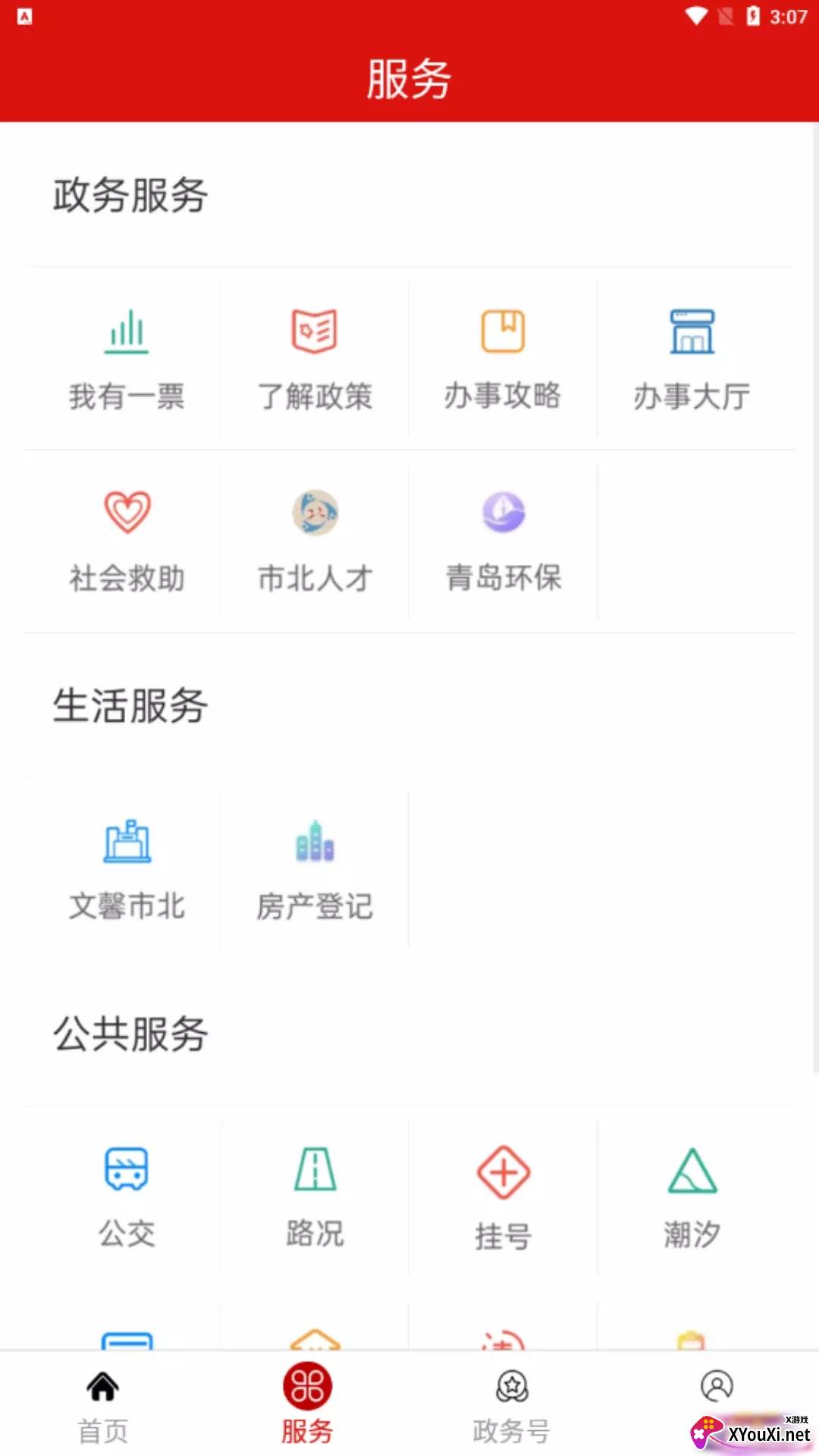Open 文馨市北 under 生活服务
The height and width of the screenshot is (1456, 819).
127,870
